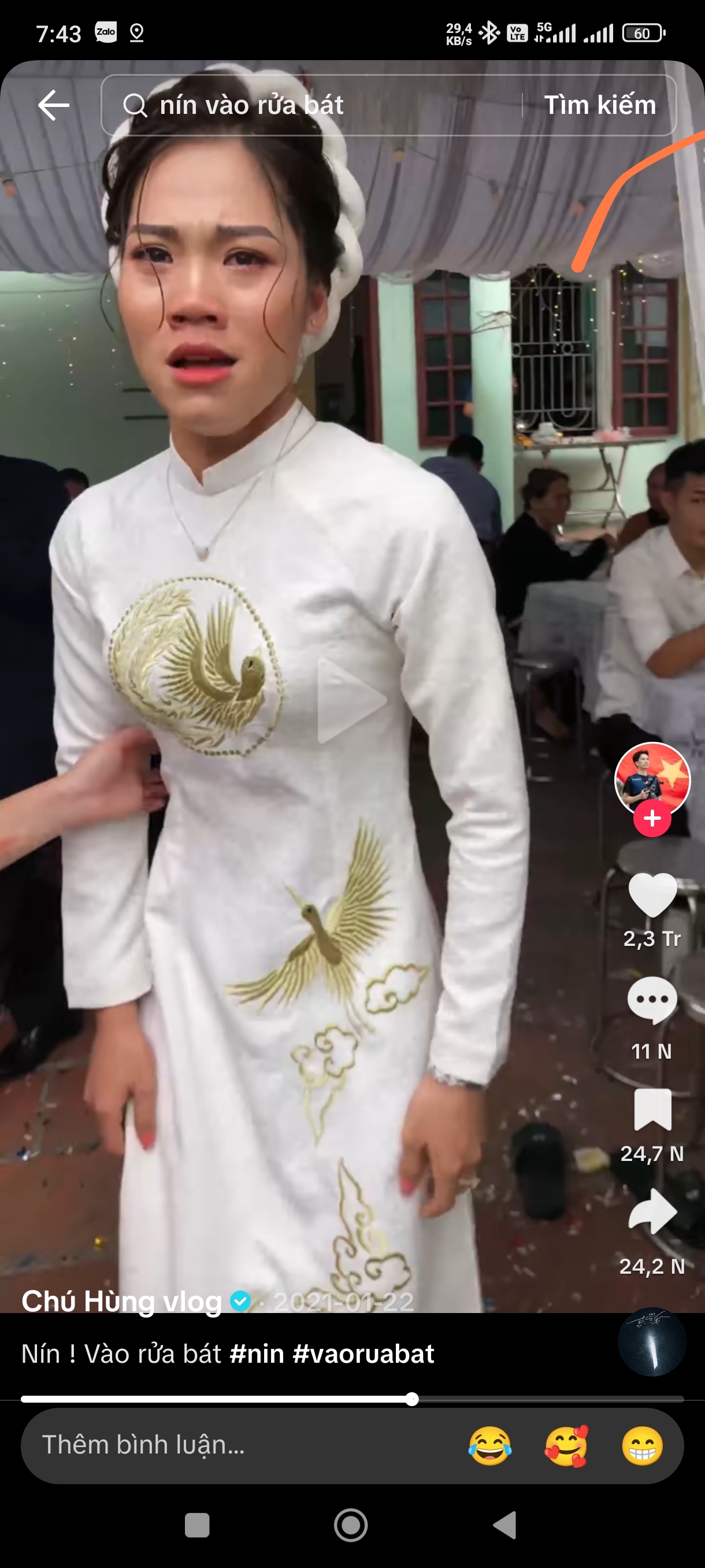Resume video with the play button
705x1568 pixels.
(x=351, y=700)
